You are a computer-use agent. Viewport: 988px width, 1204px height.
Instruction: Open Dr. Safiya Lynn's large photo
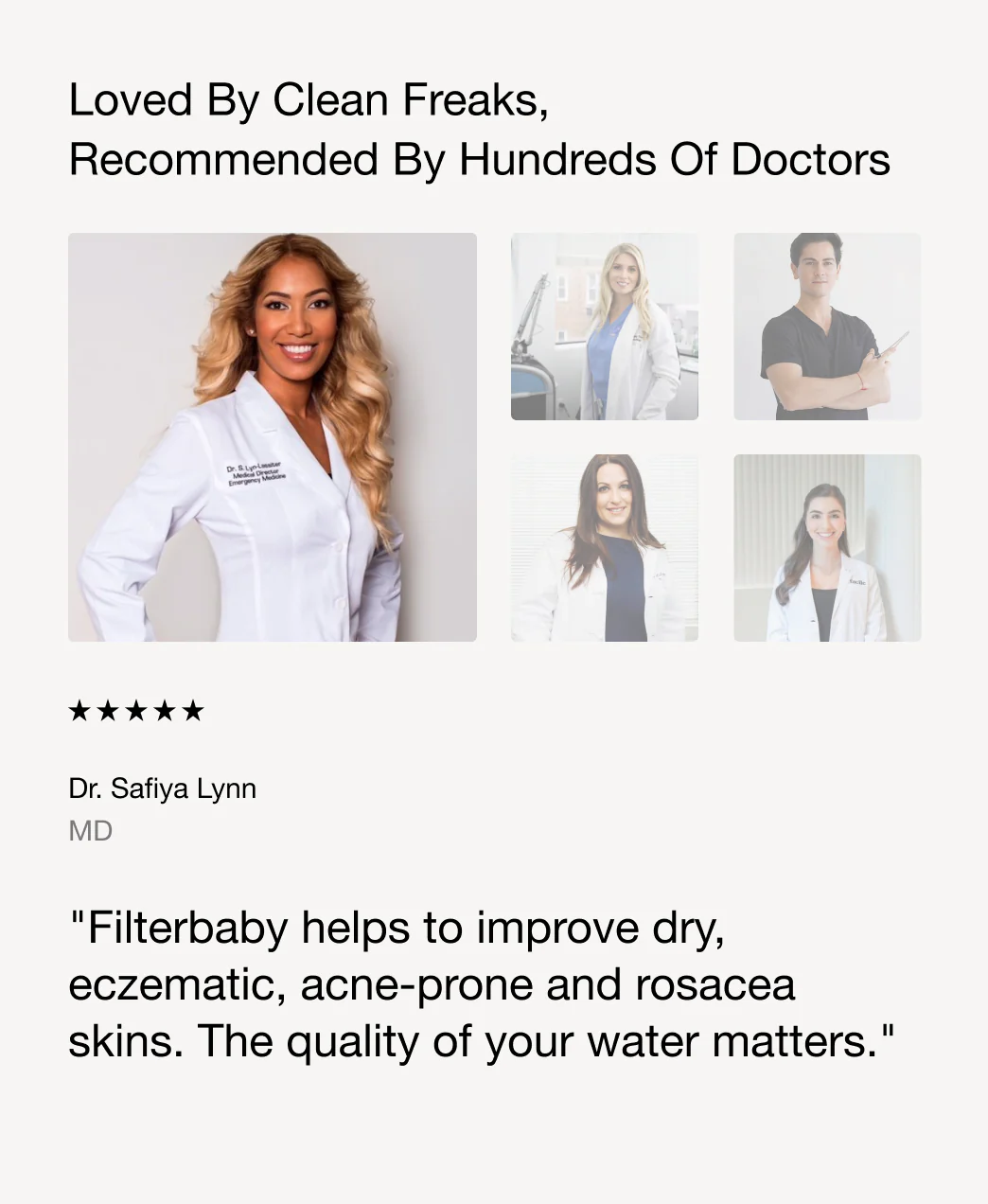click(273, 437)
